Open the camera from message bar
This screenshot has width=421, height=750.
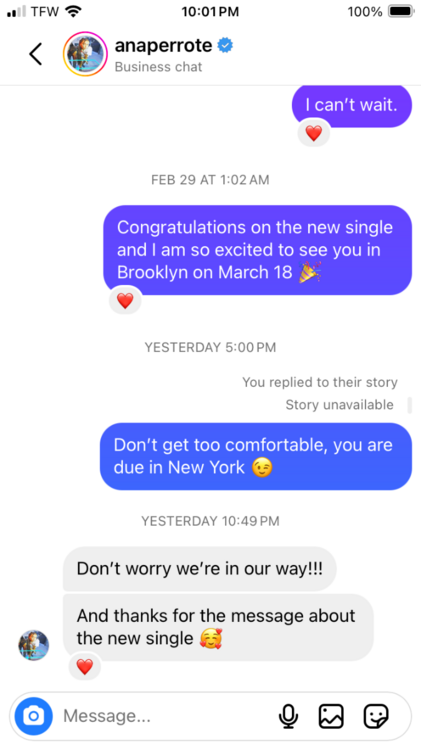(33, 716)
